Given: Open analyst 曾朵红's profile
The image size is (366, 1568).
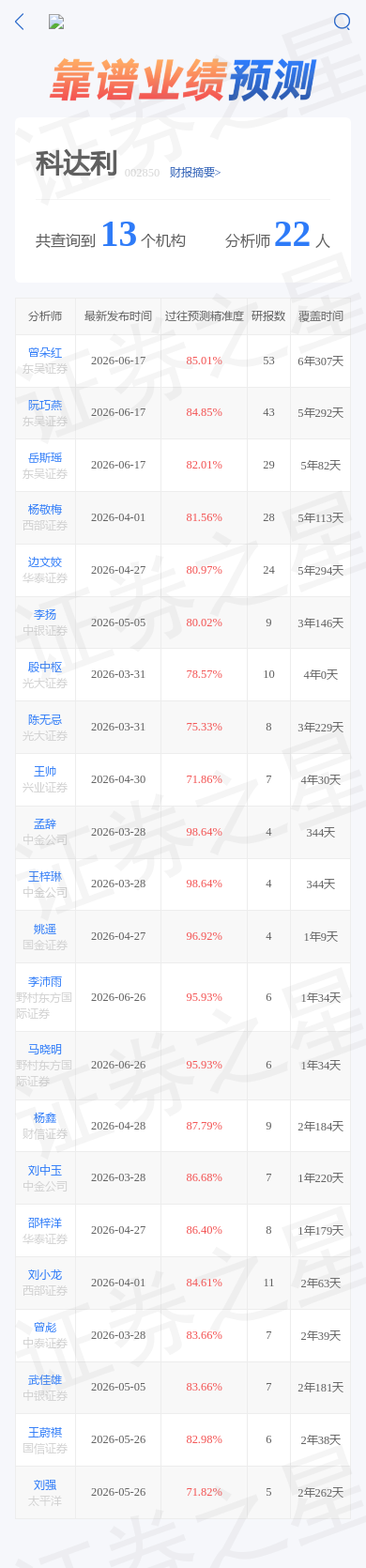Looking at the screenshot, I should [x=45, y=352].
